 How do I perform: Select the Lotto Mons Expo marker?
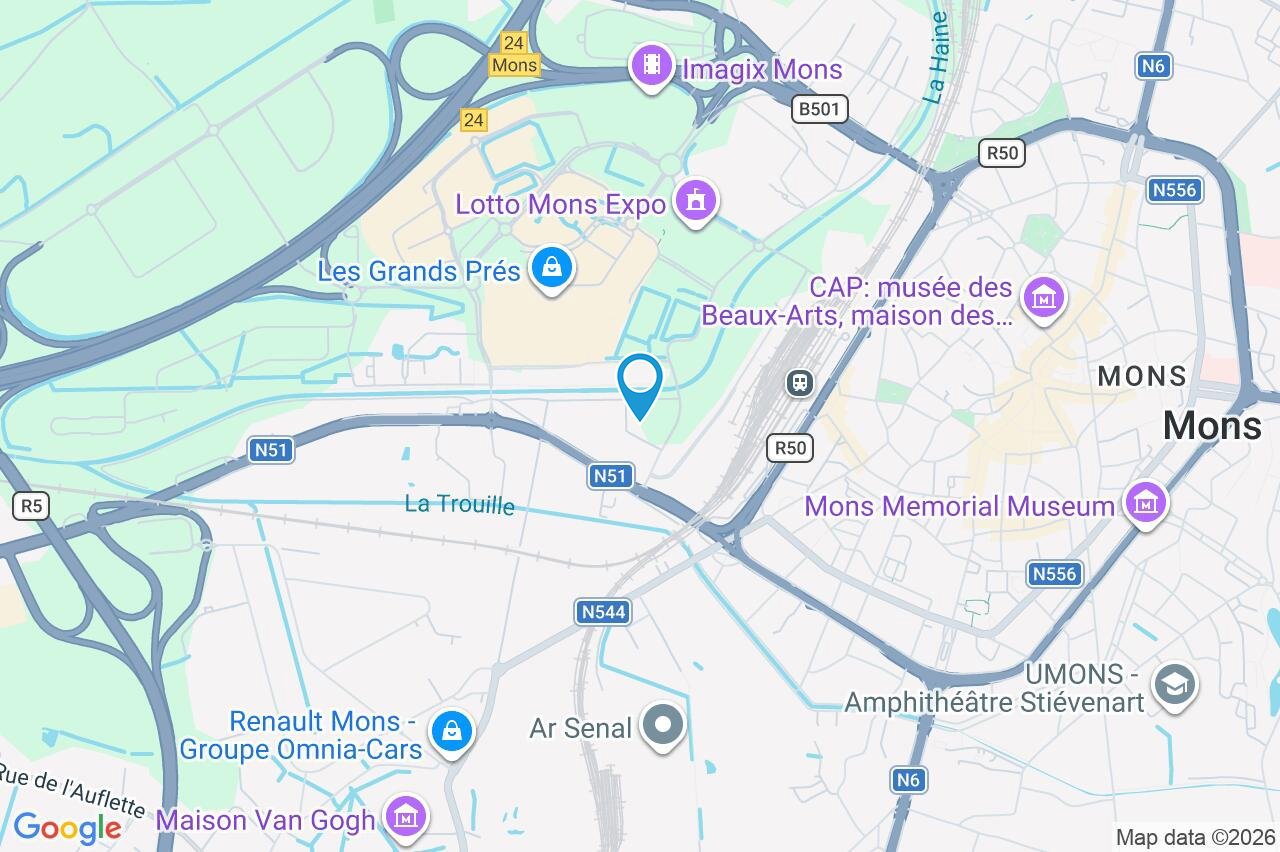(696, 201)
